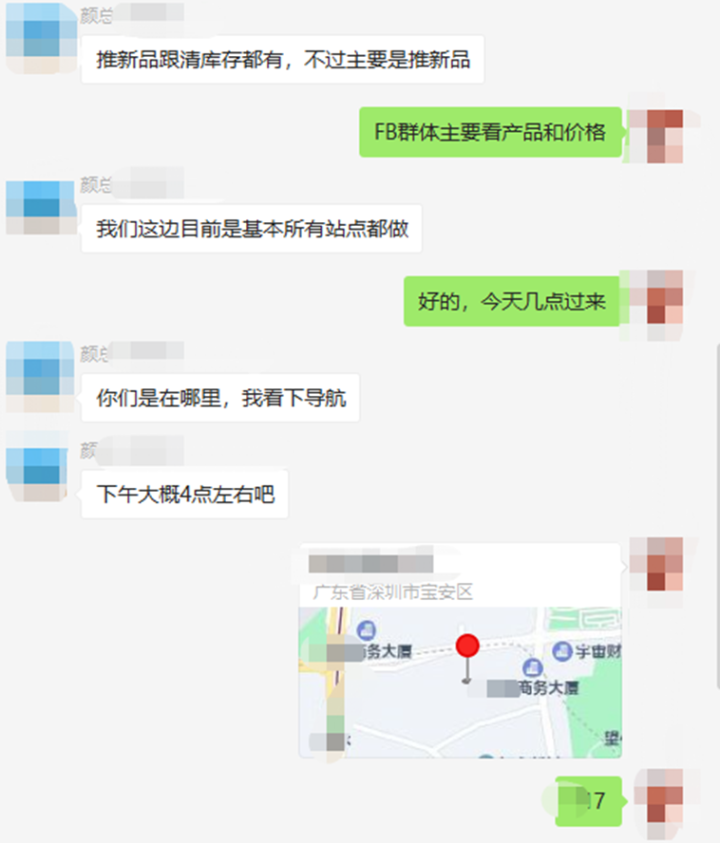Tap avatar next to '下午大概4点左右吧' message
This screenshot has width=720, height=843.
click(39, 468)
